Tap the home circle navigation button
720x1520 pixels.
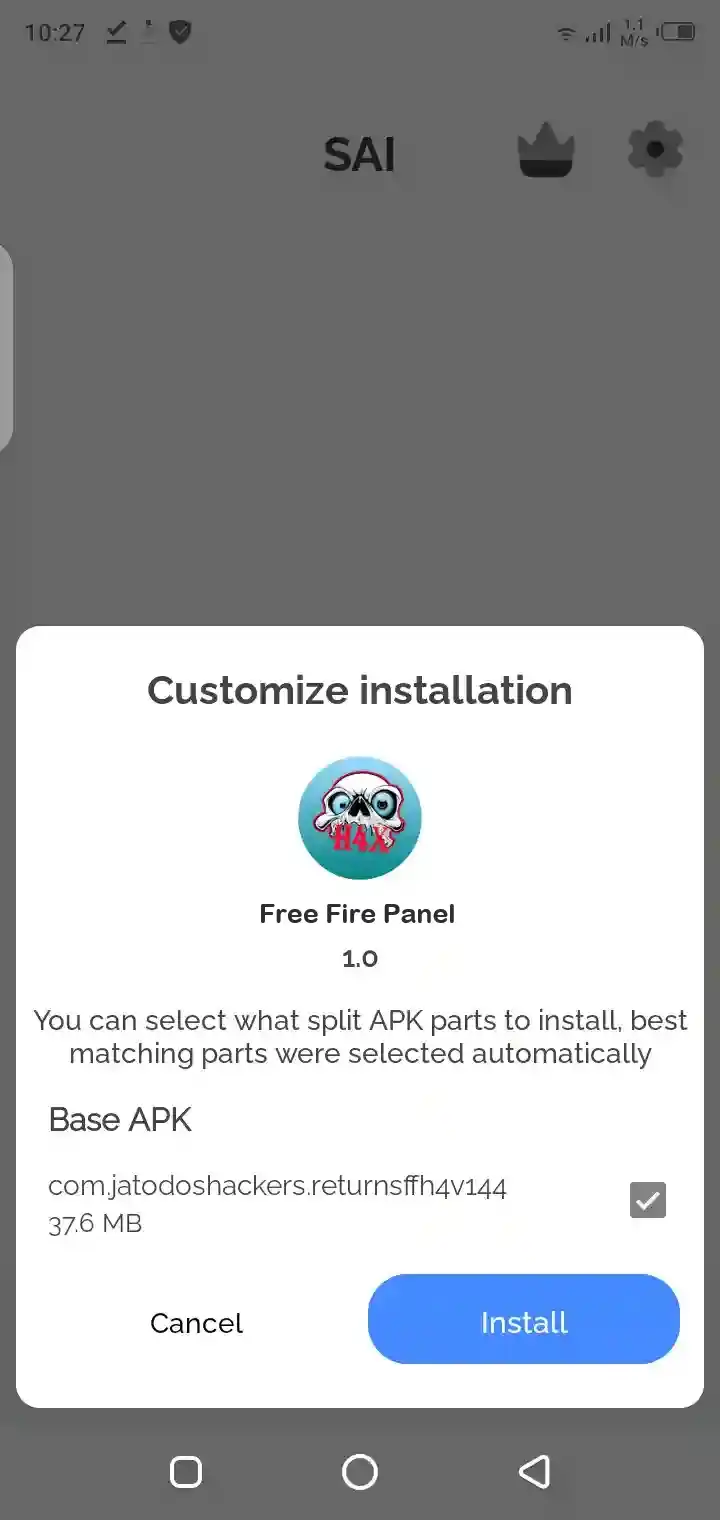pos(359,1471)
